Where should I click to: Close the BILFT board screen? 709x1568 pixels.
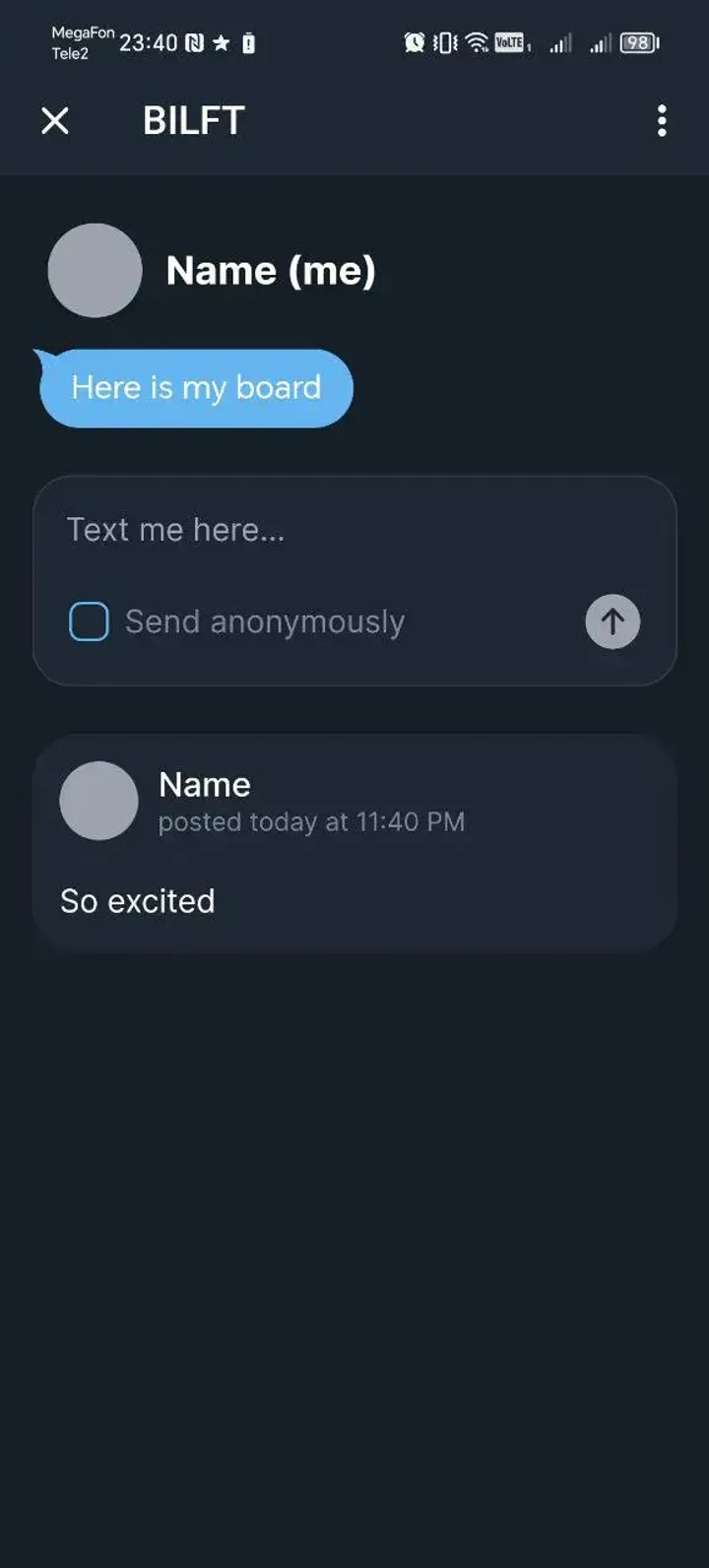click(55, 120)
